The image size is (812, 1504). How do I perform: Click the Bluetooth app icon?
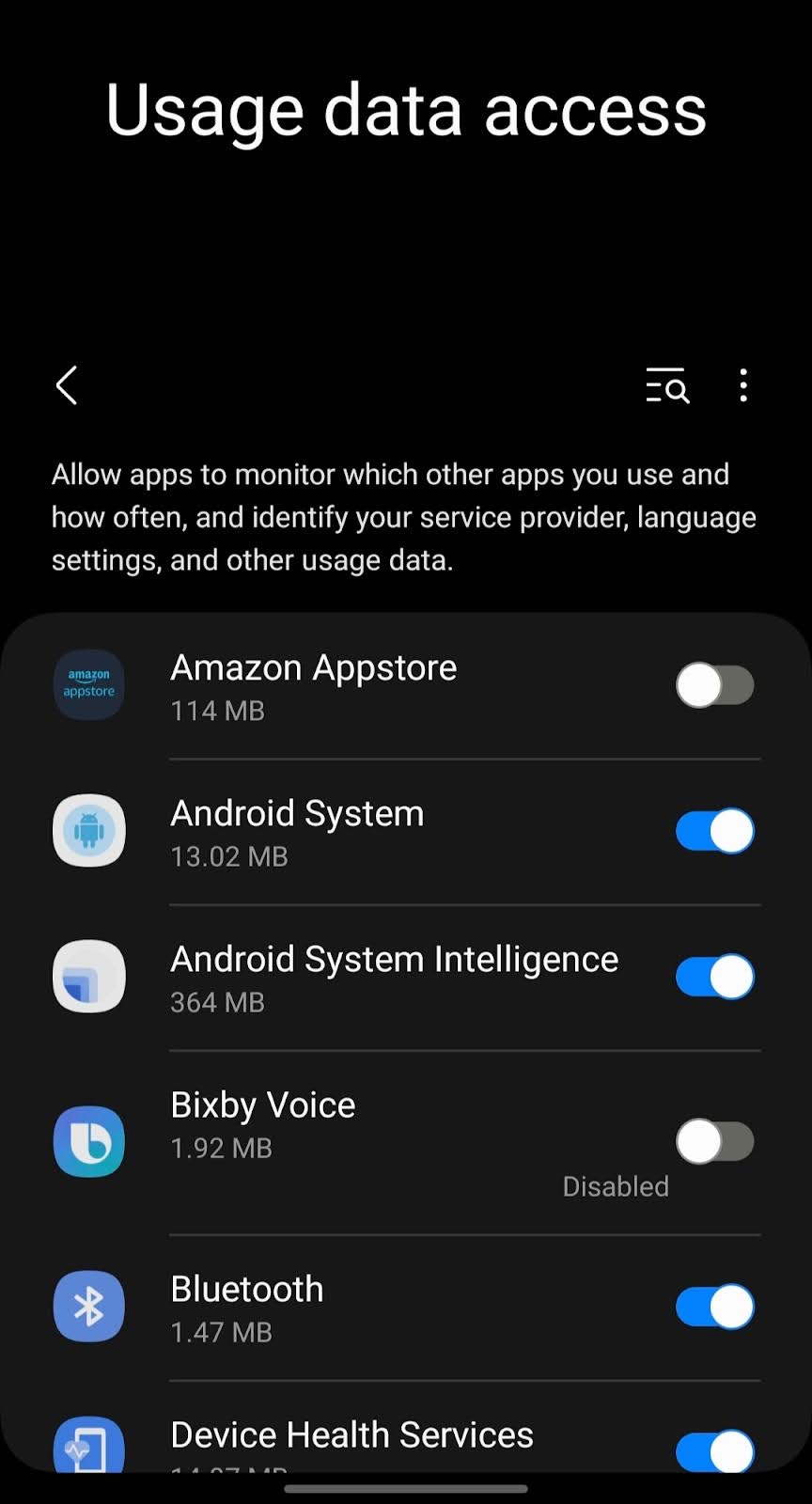(x=88, y=1306)
